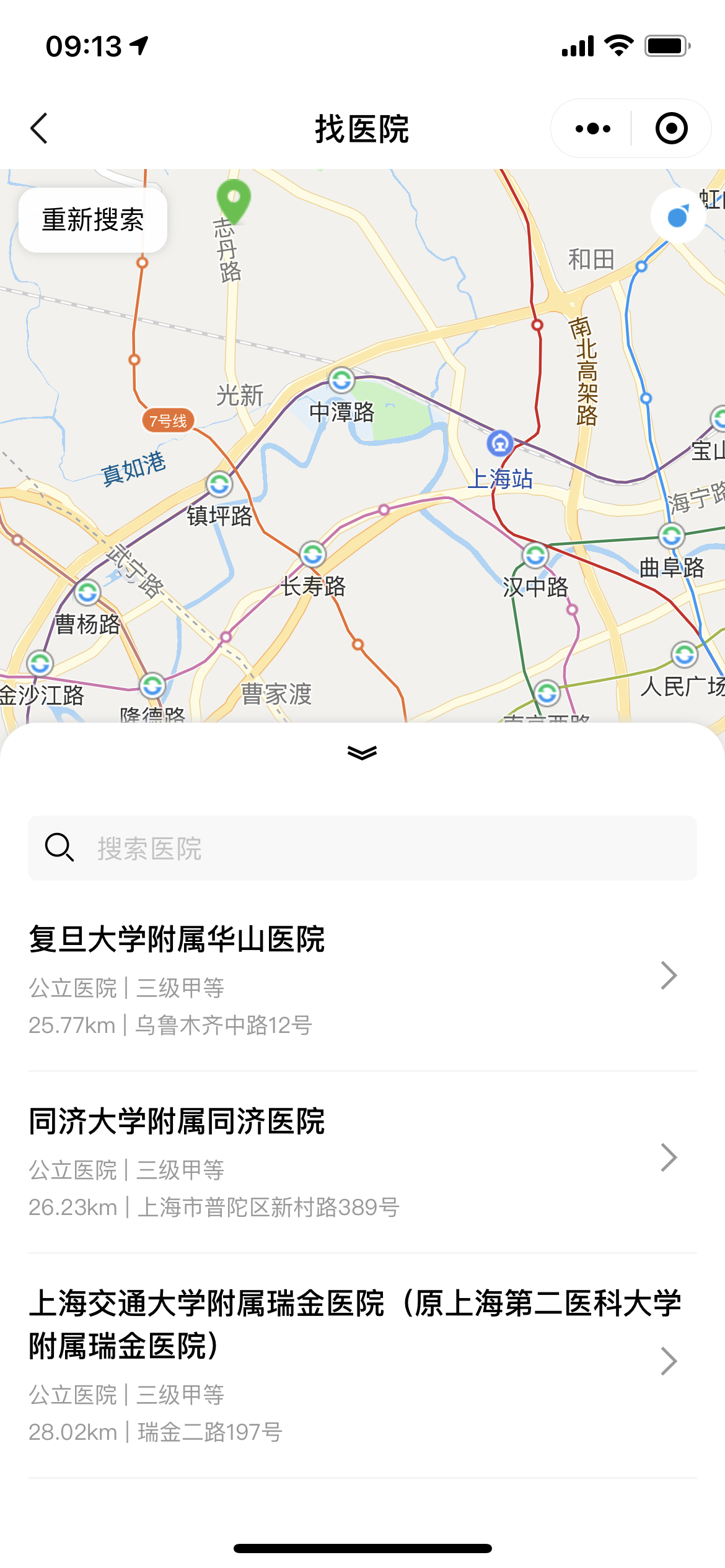Tap 重新搜索 button on the map

(x=93, y=220)
